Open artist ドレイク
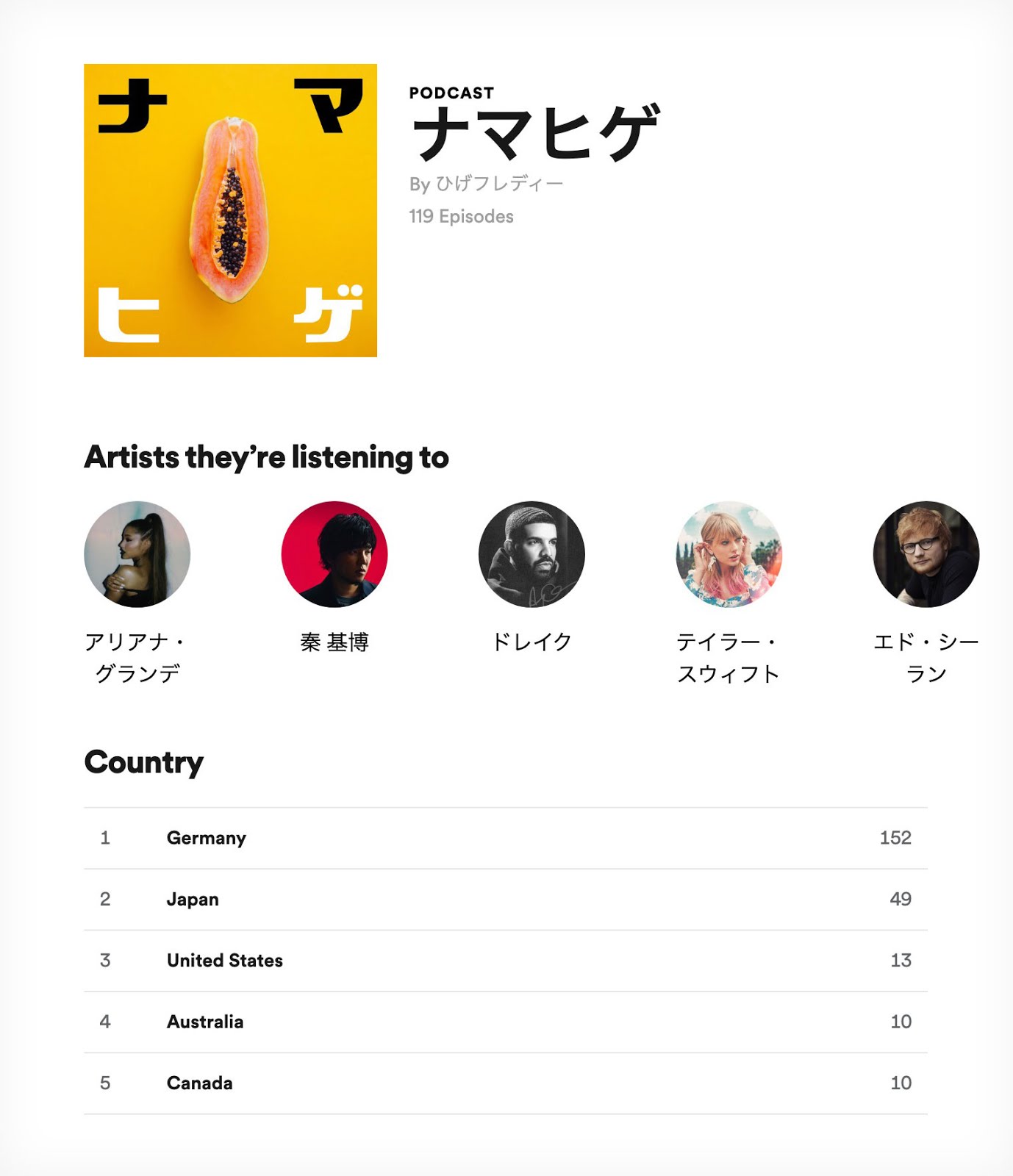This screenshot has width=1013, height=1176. (531, 554)
